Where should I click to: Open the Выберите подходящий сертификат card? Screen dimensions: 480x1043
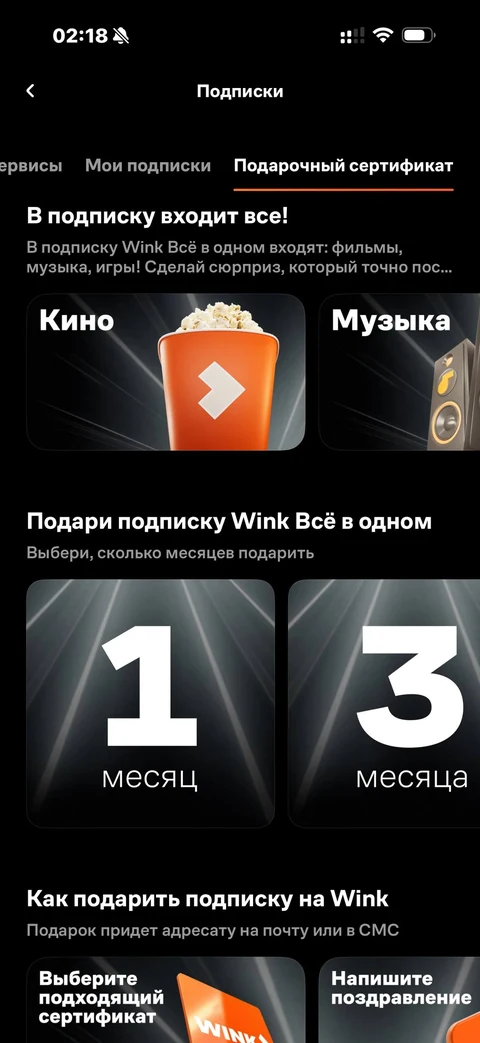pyautogui.click(x=166, y=1000)
